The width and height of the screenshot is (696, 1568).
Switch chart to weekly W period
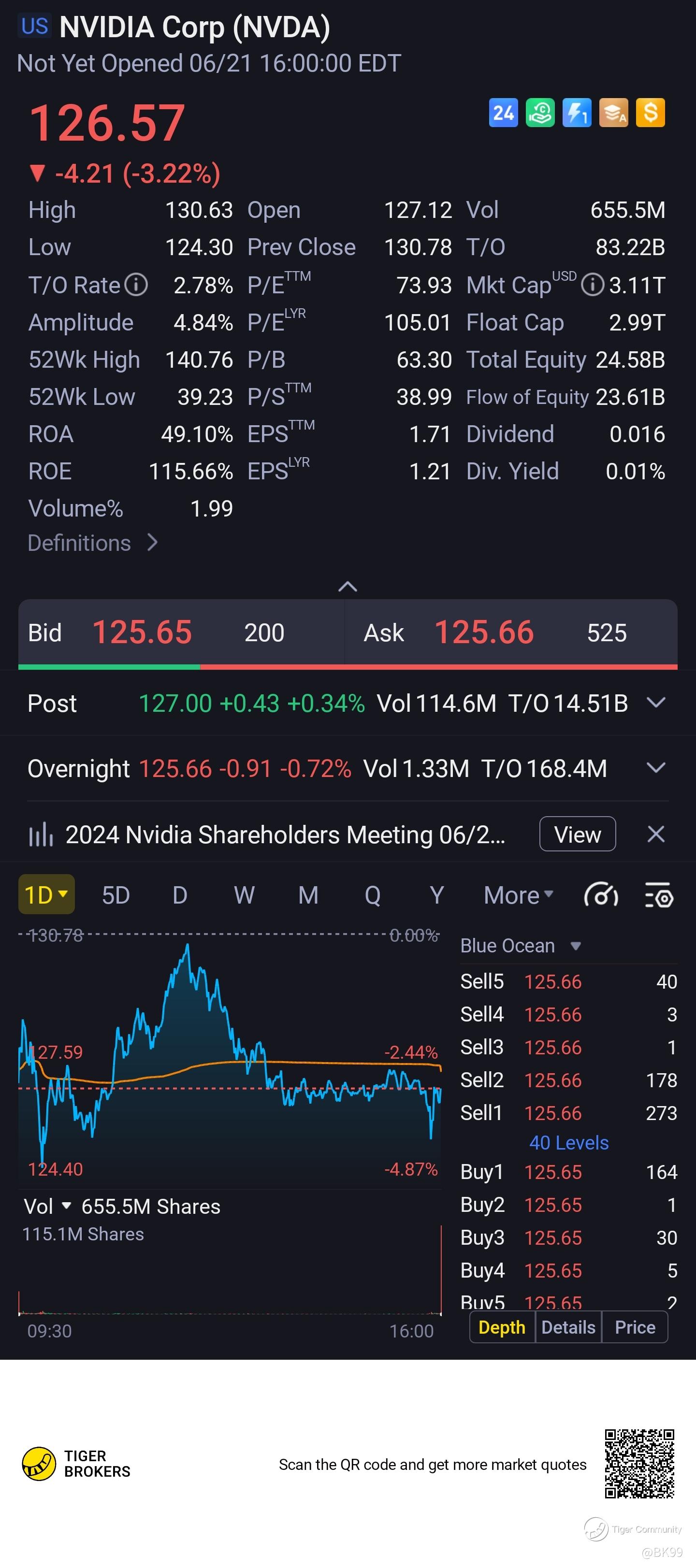point(244,895)
